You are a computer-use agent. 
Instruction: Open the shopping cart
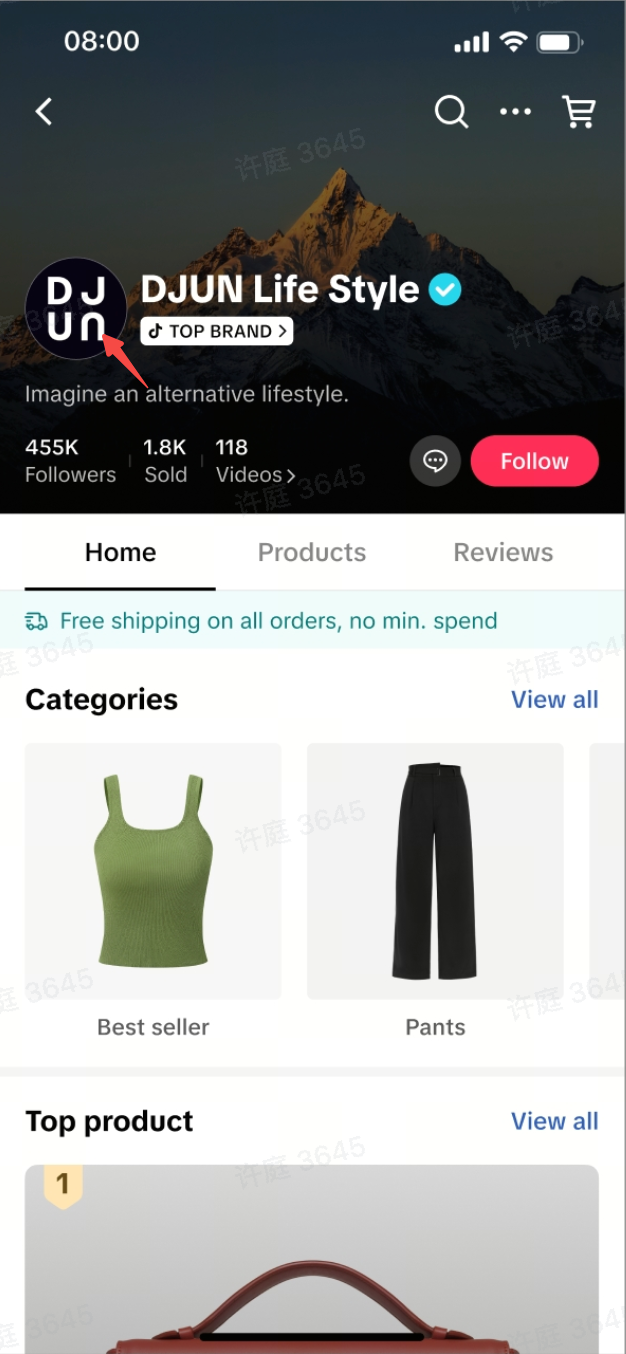click(x=579, y=112)
